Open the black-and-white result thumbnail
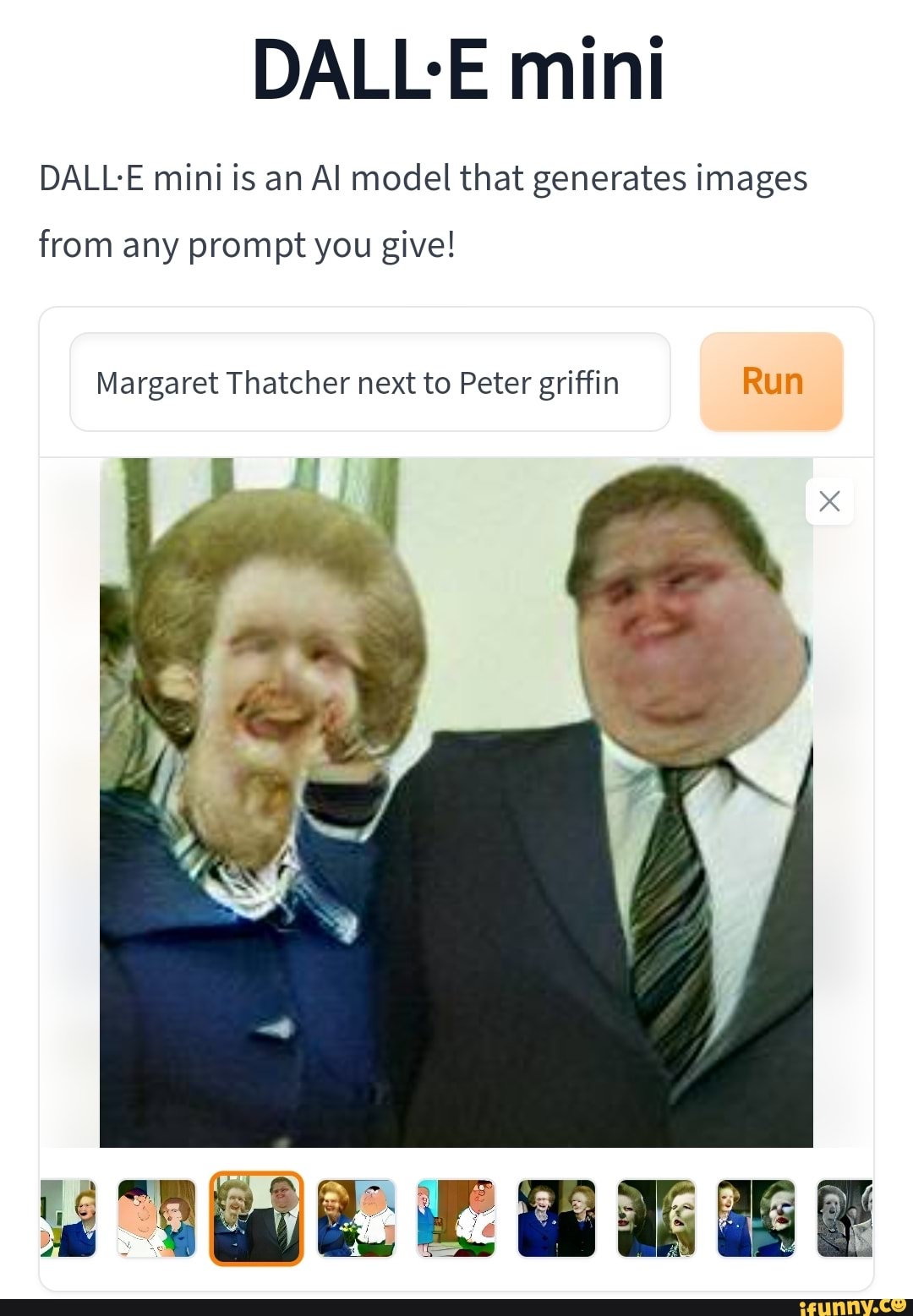 click(845, 1218)
